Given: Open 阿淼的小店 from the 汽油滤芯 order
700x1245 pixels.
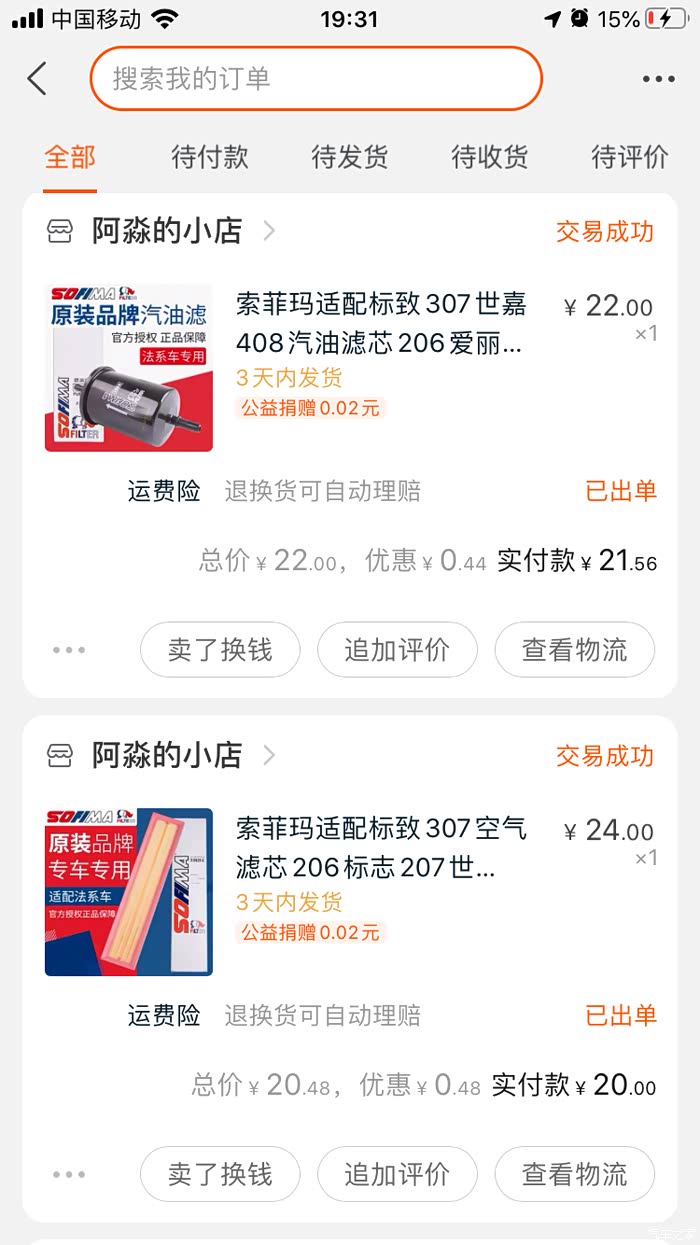Looking at the screenshot, I should click(167, 231).
